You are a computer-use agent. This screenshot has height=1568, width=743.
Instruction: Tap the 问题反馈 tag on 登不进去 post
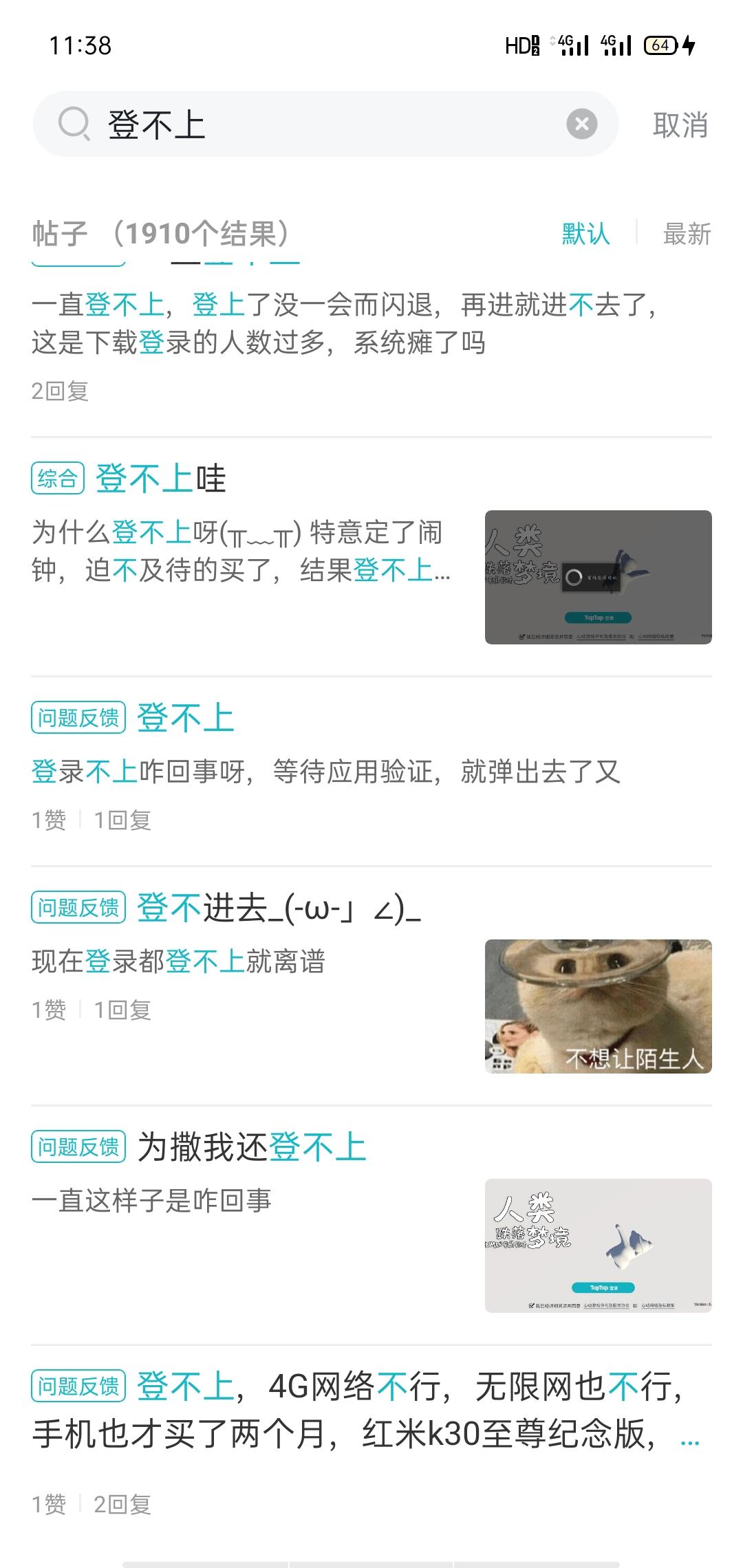[80, 906]
